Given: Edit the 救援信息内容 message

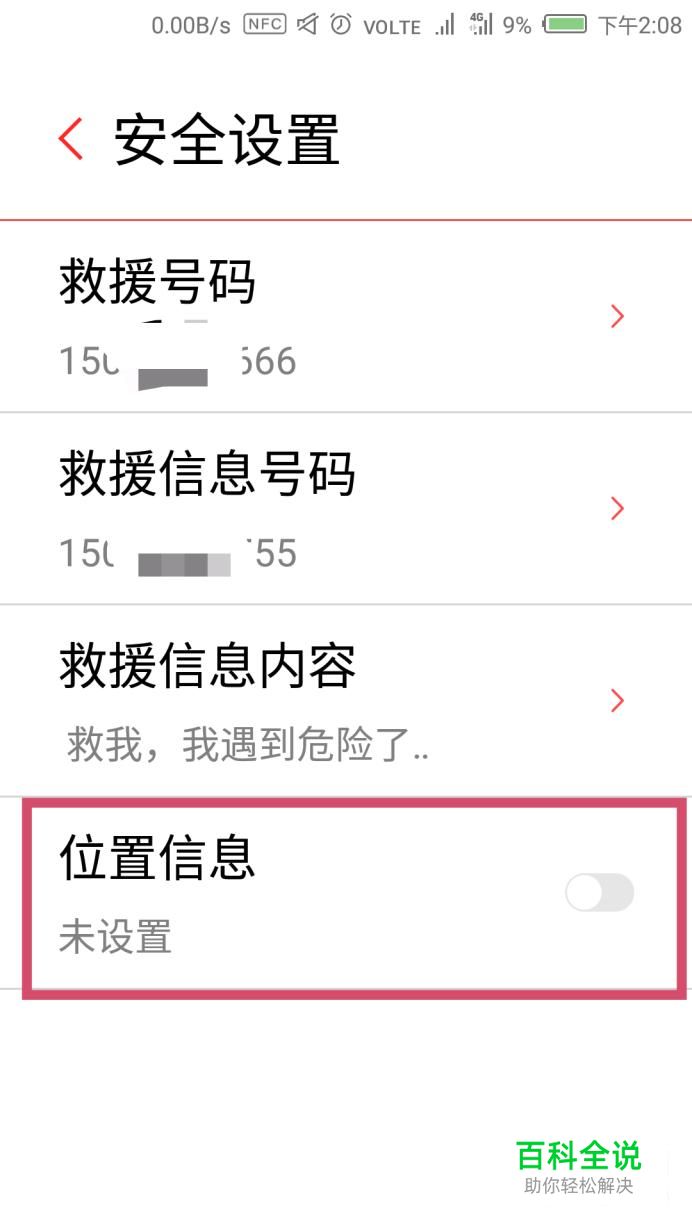Looking at the screenshot, I should click(x=346, y=701).
